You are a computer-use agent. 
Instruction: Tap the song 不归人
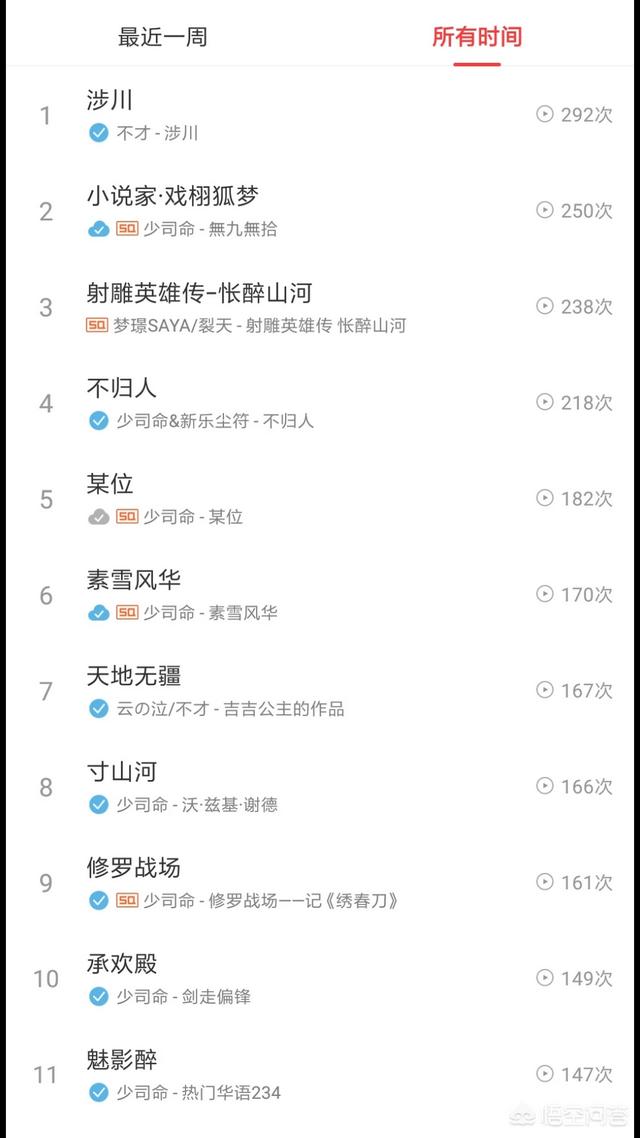point(320,403)
